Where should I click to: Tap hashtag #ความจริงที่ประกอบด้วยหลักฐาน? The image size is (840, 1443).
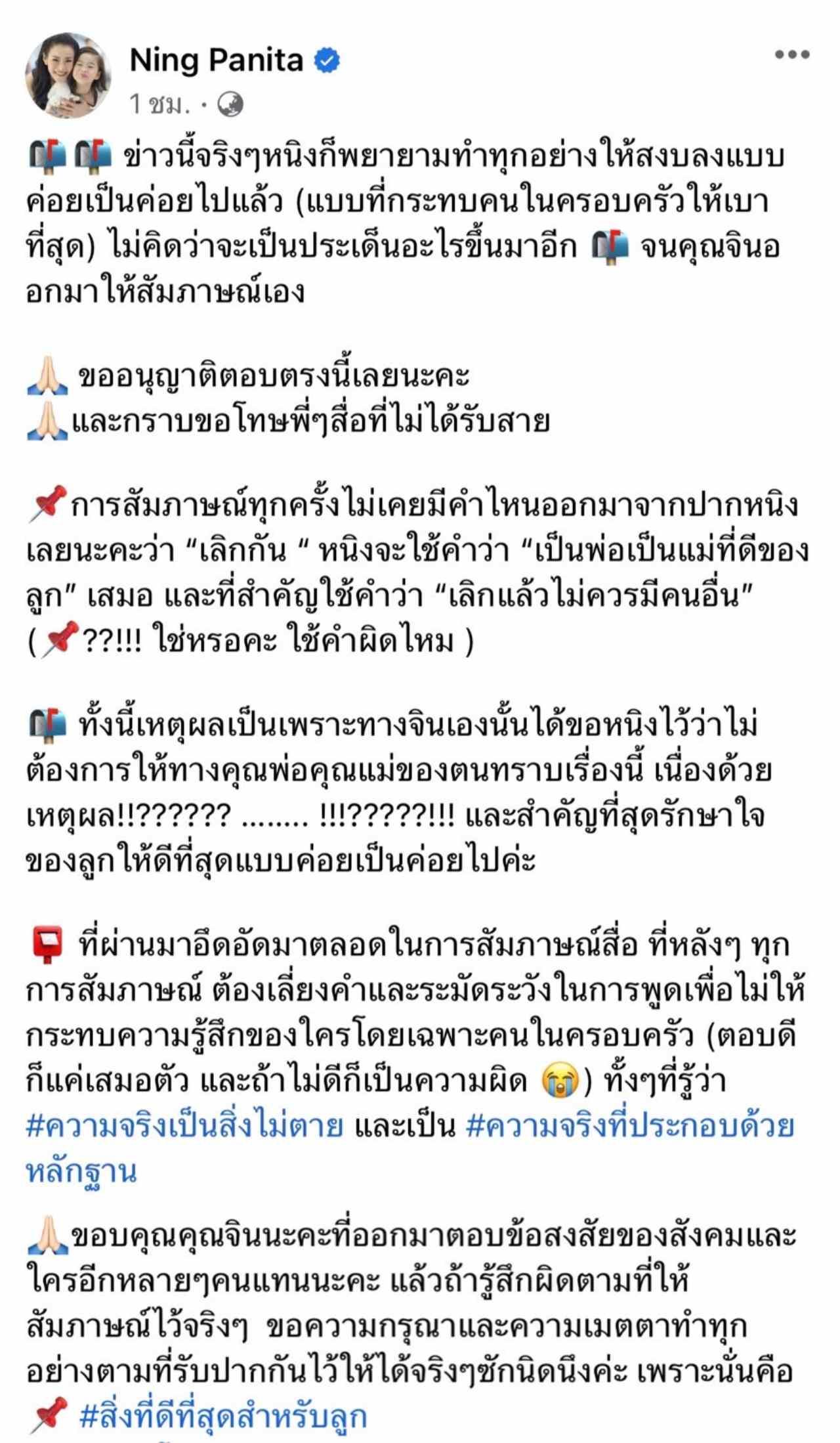(x=629, y=1126)
